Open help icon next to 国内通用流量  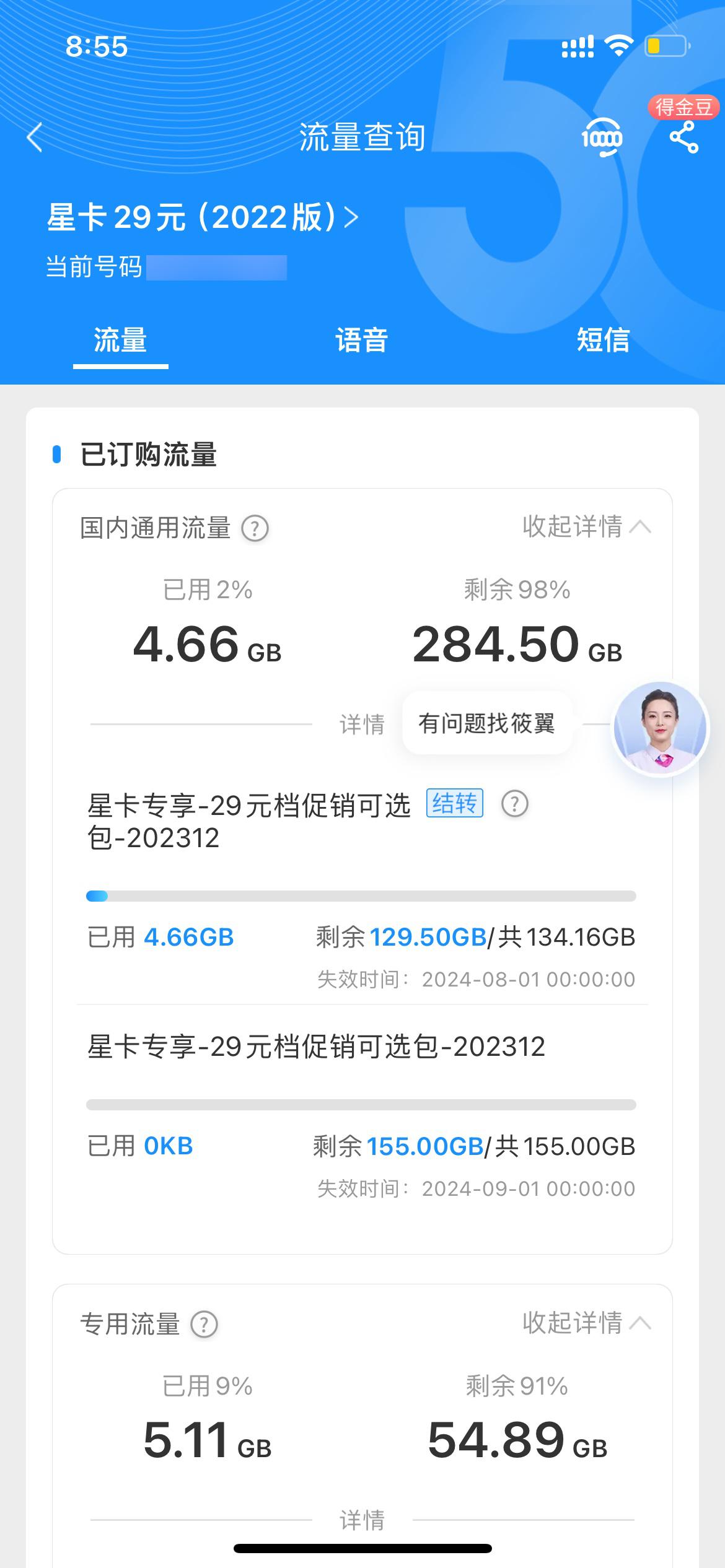[x=255, y=529]
